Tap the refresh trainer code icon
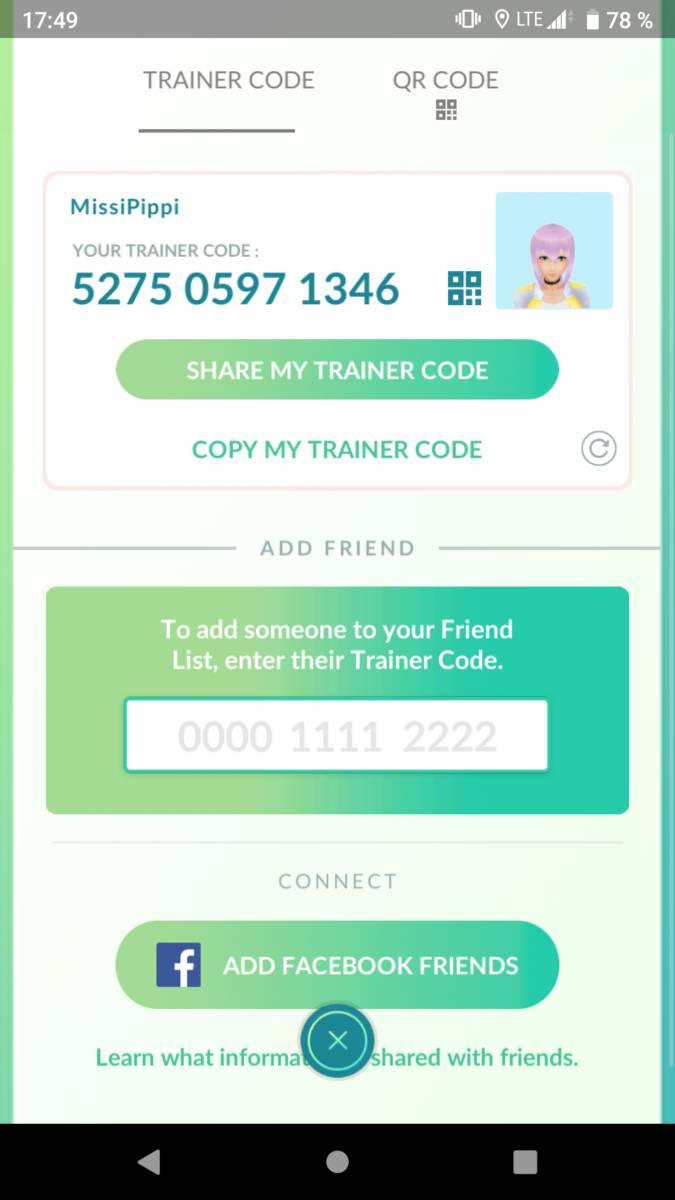This screenshot has height=1200, width=675. (x=599, y=449)
